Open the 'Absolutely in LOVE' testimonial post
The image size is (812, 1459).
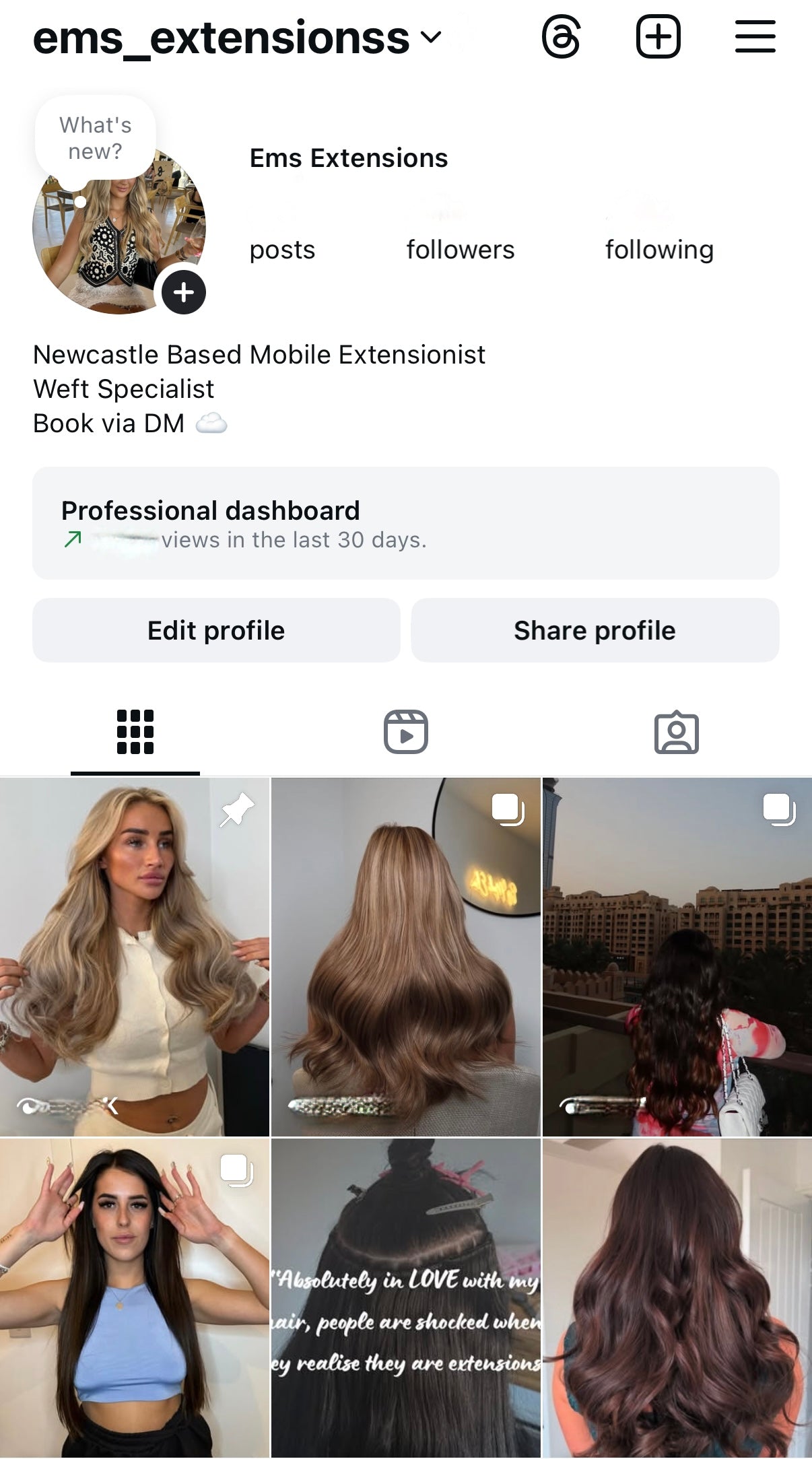405,1297
